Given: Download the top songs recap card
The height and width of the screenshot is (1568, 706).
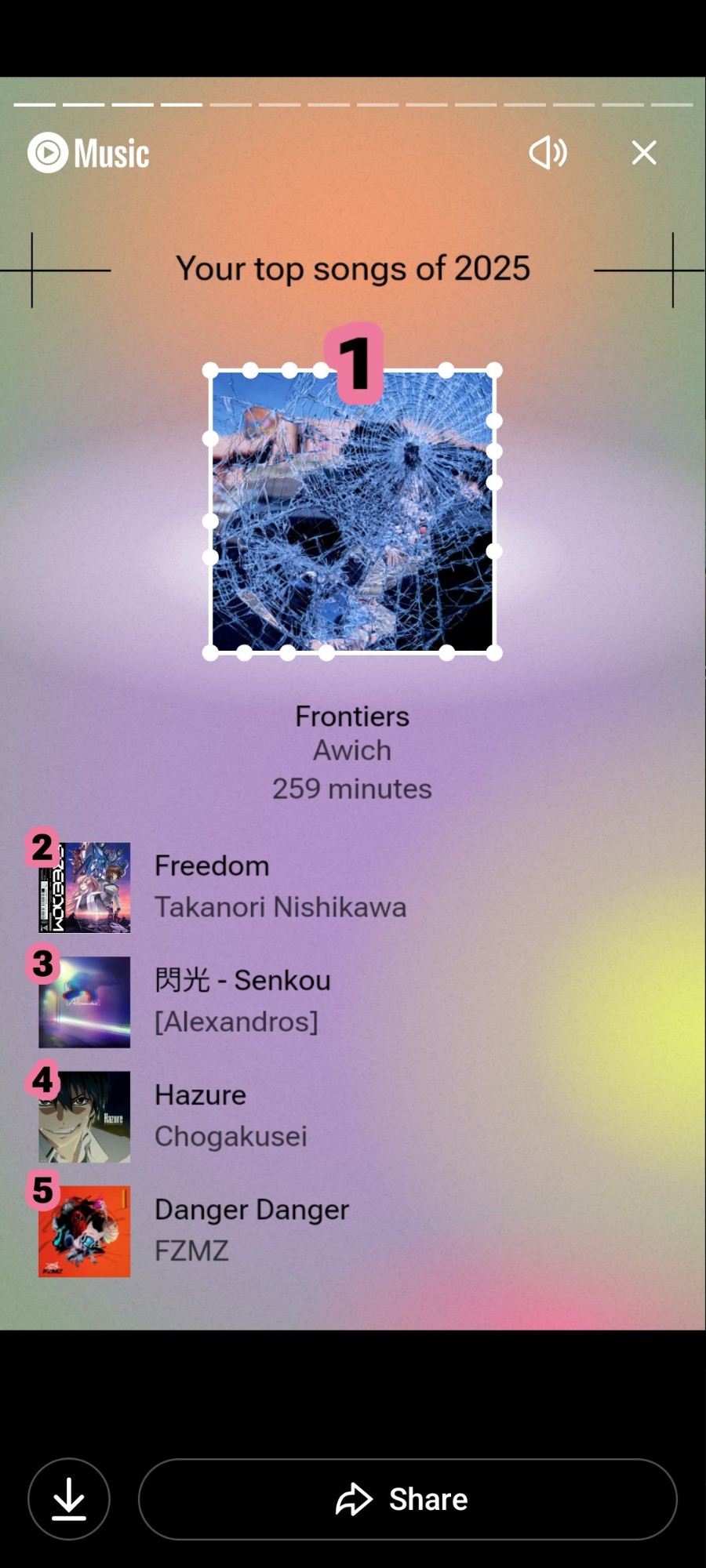Looking at the screenshot, I should click(69, 1499).
